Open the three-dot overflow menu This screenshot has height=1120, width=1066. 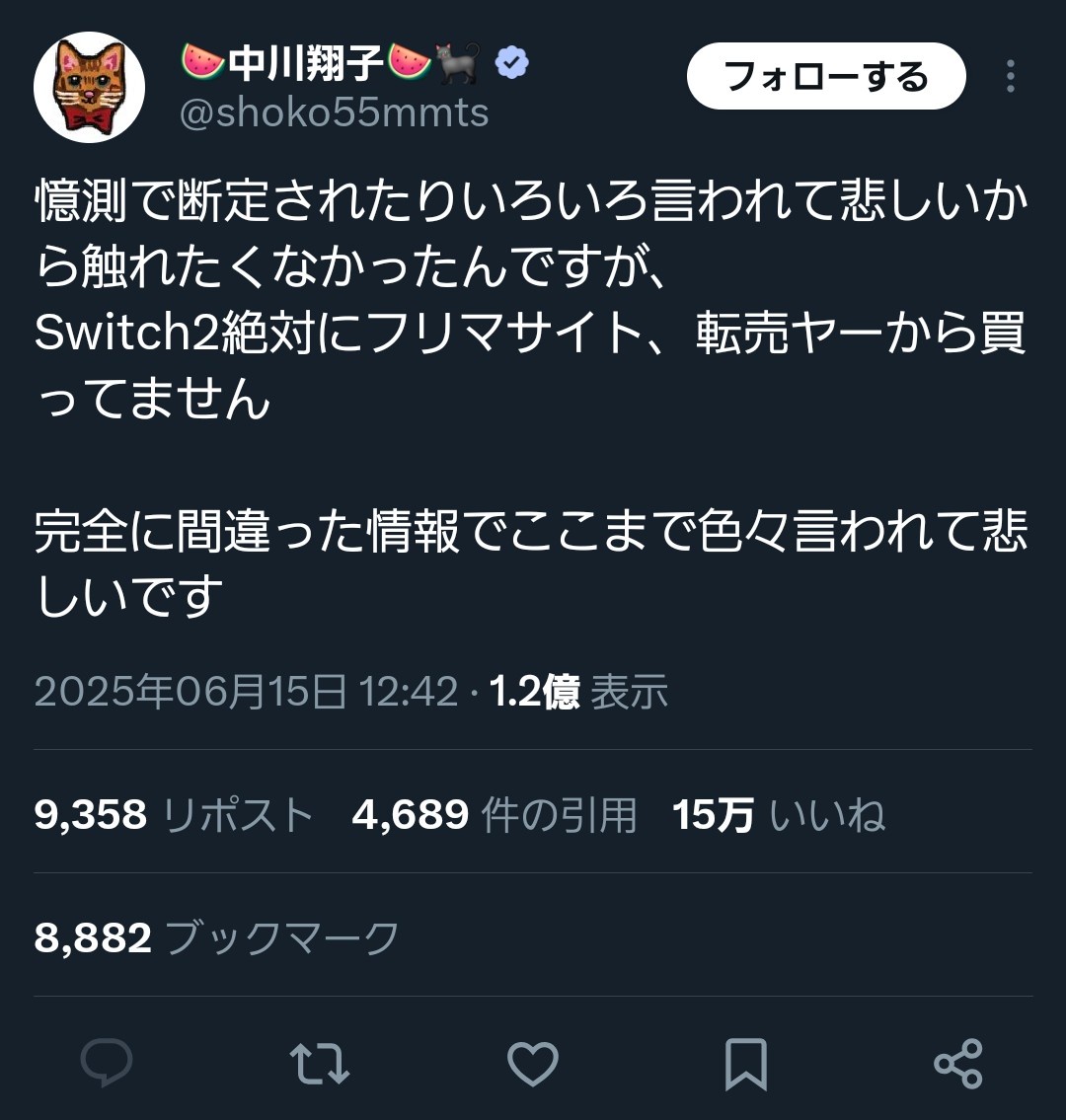coord(1010,76)
